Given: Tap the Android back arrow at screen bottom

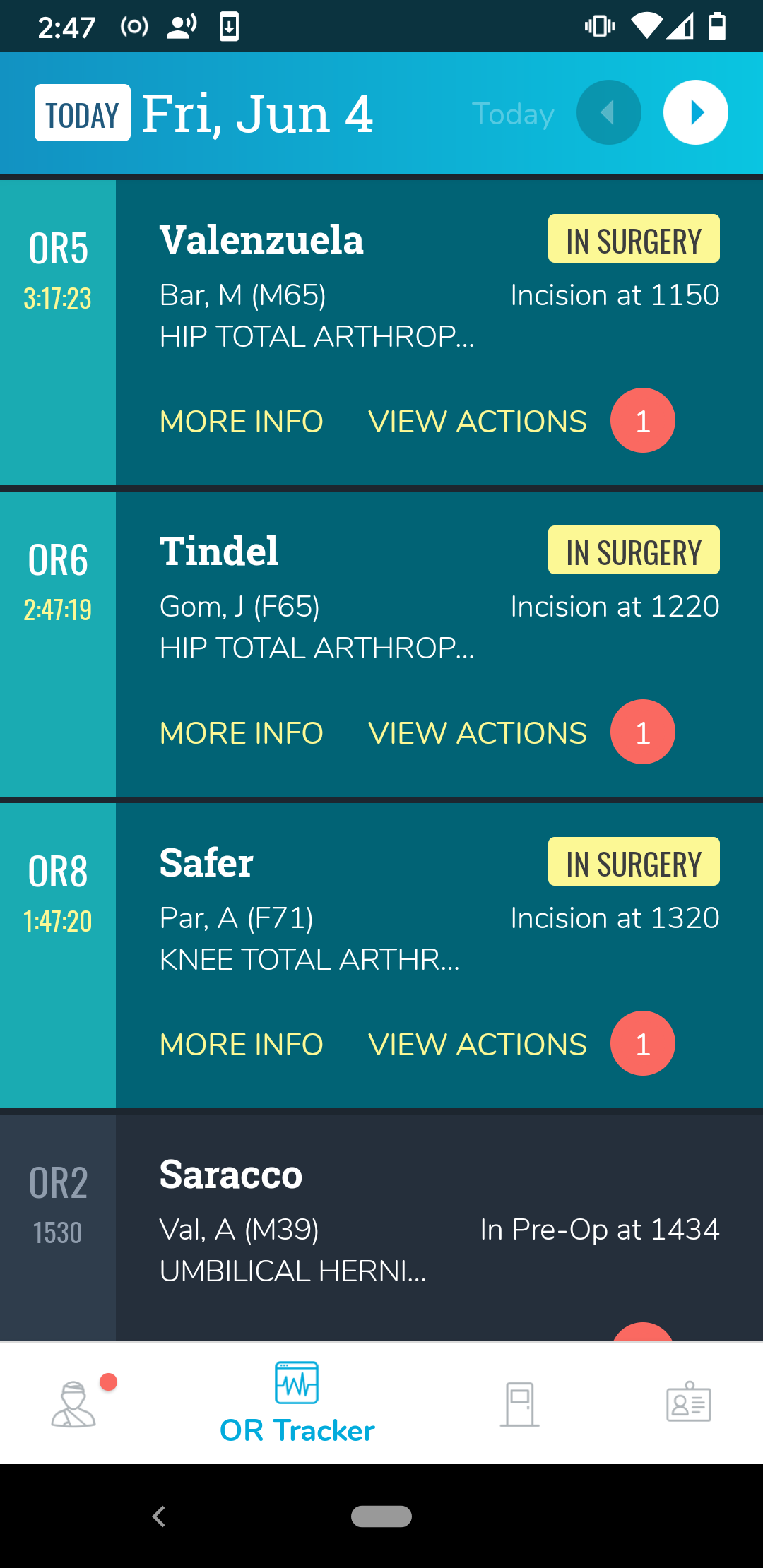Looking at the screenshot, I should pos(158,1516).
